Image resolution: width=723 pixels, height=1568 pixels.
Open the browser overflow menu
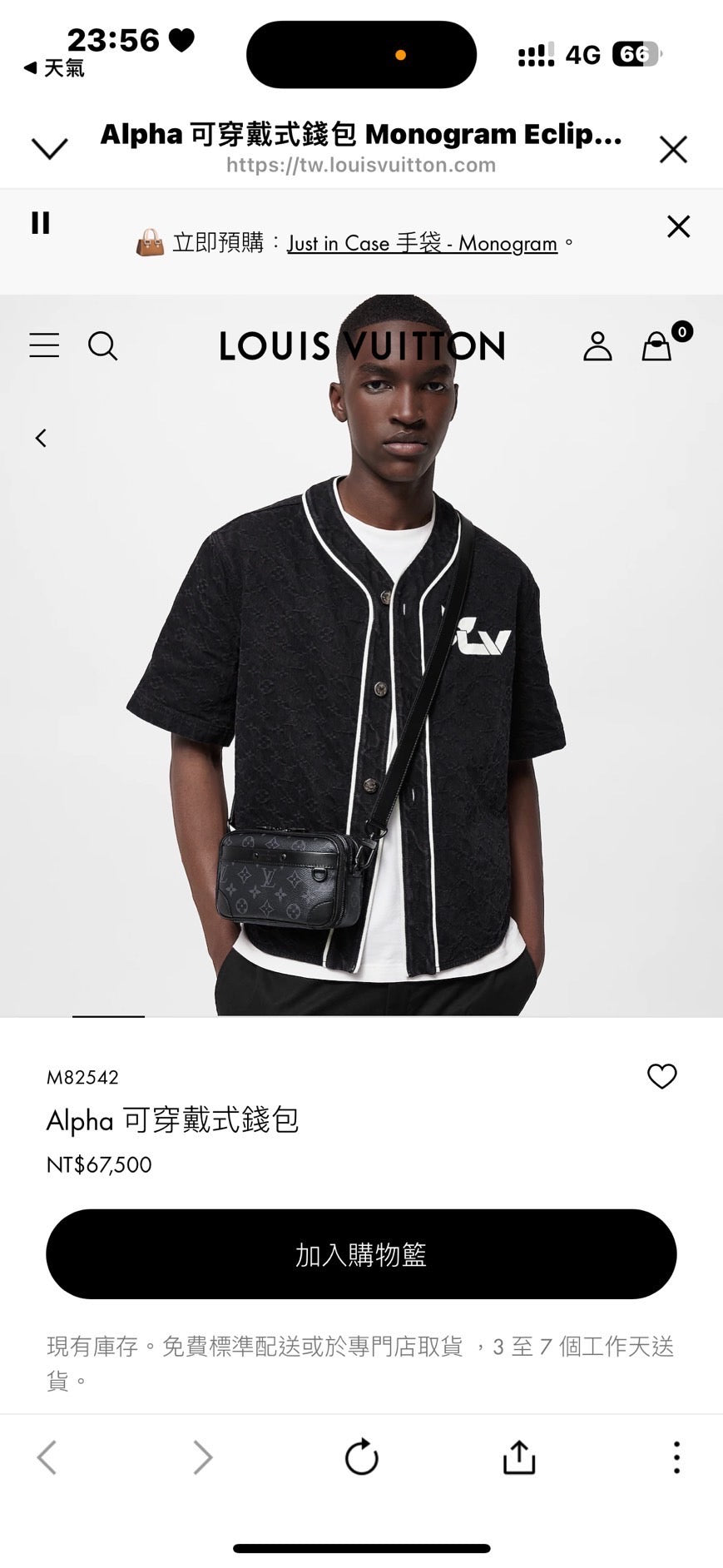click(676, 1457)
